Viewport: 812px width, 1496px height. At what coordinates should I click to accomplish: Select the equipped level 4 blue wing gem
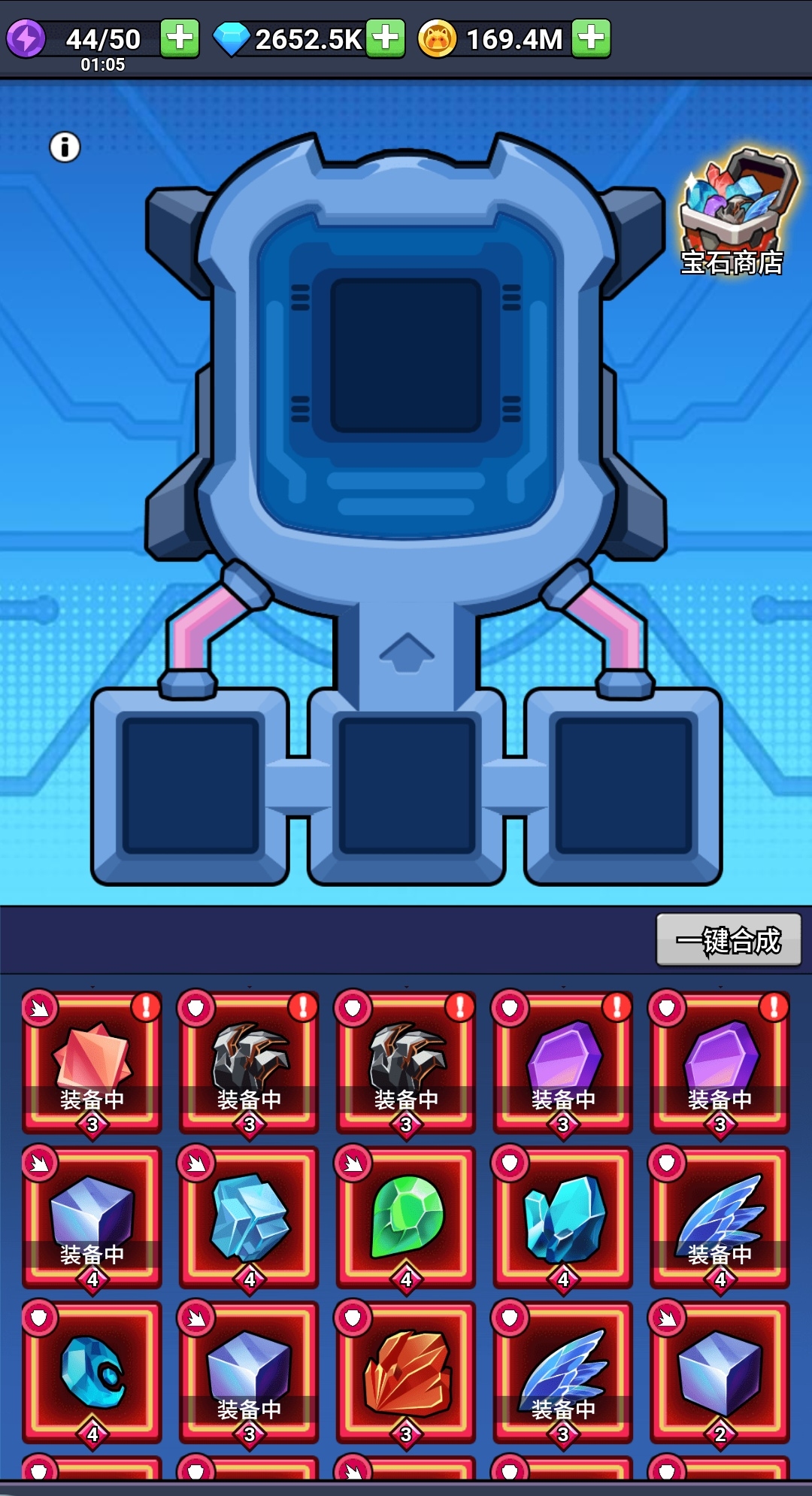(720, 1216)
